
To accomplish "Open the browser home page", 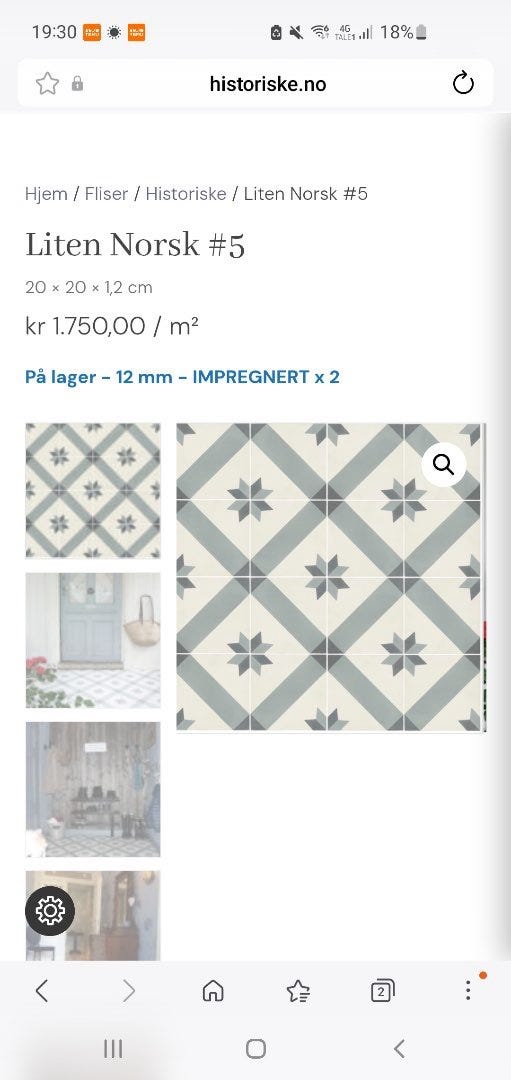I will click(x=213, y=991).
